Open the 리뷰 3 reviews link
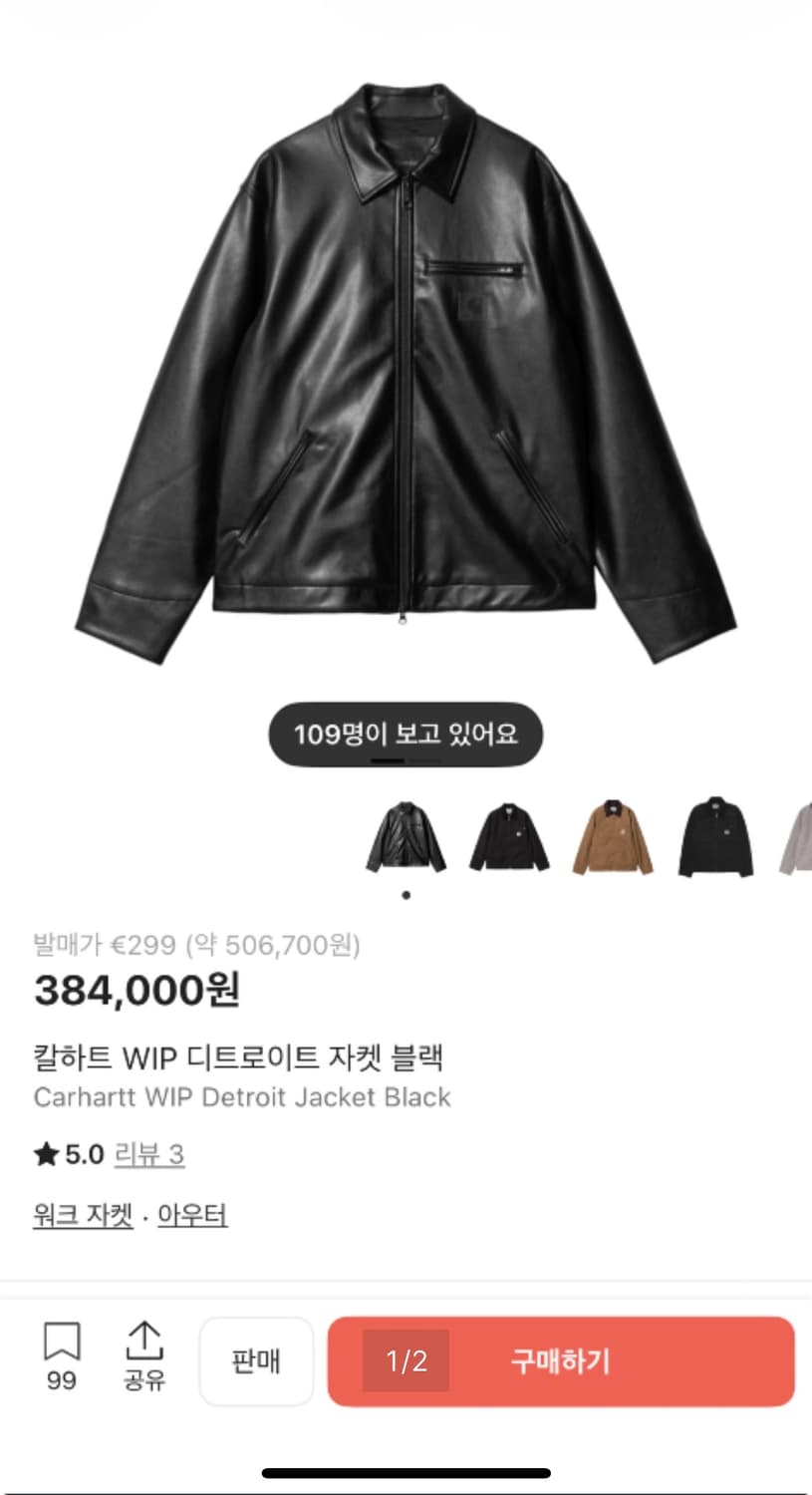Image resolution: width=812 pixels, height=1495 pixels. click(150, 1155)
